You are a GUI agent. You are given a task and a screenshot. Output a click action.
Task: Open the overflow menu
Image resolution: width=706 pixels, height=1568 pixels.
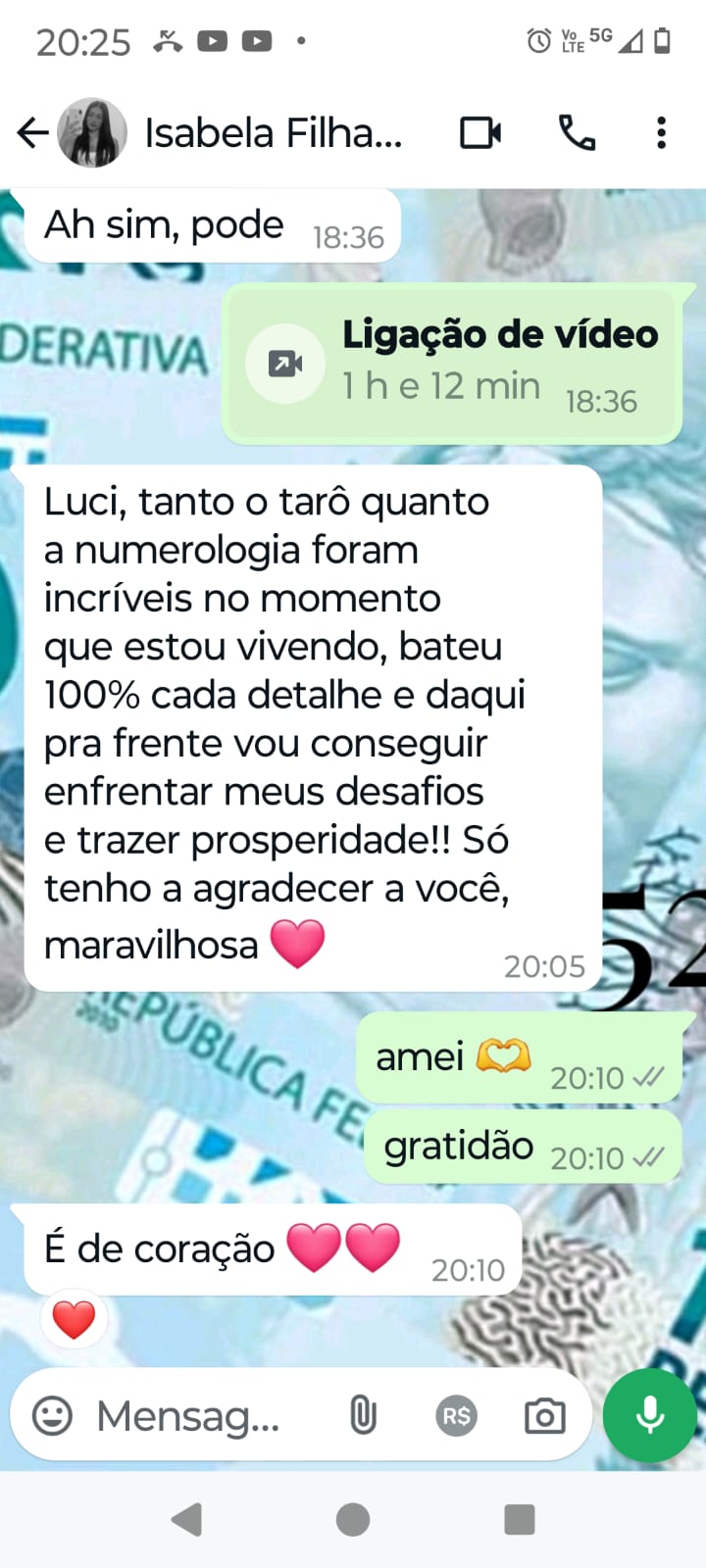click(662, 132)
